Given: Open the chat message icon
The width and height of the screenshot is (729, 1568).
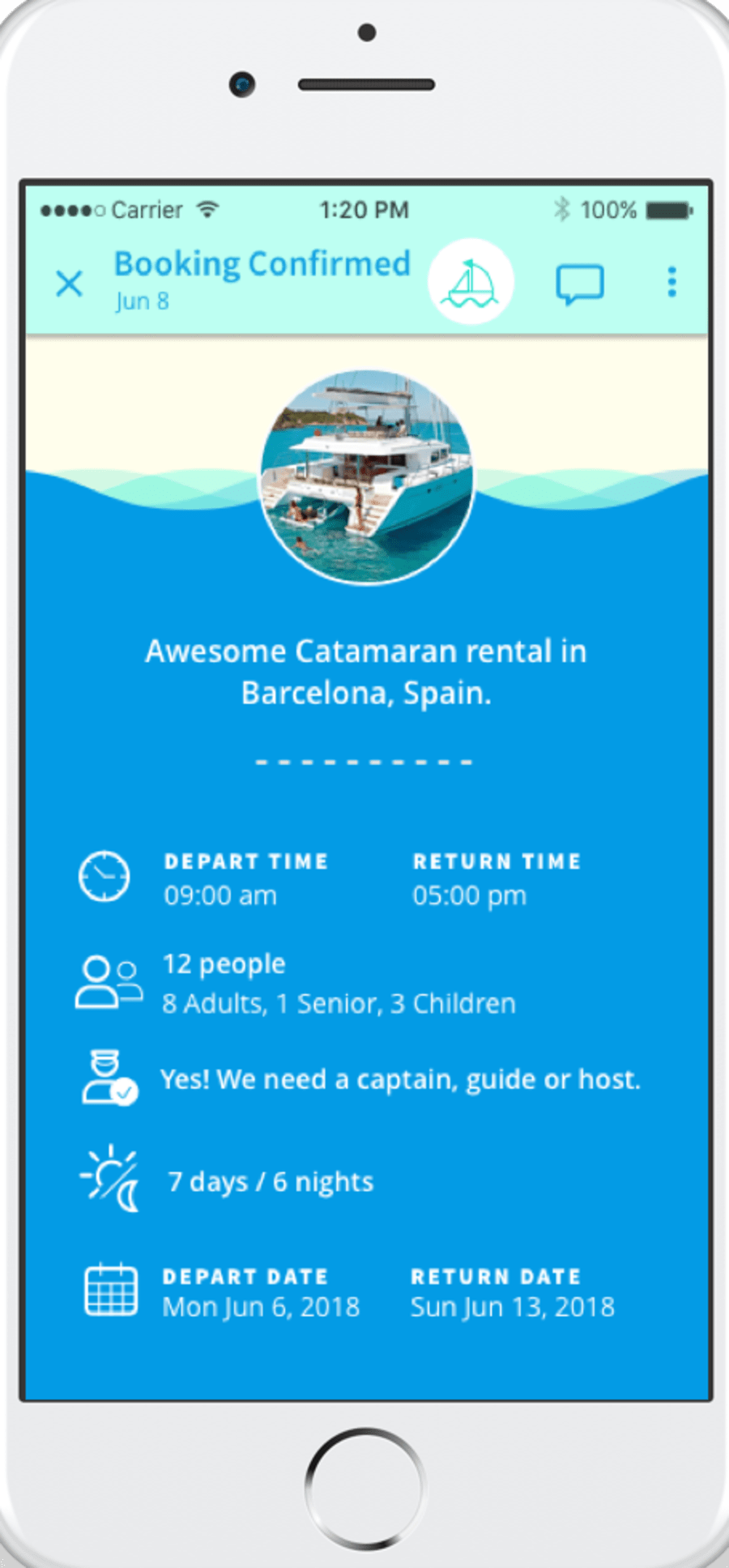Looking at the screenshot, I should coord(579,284).
